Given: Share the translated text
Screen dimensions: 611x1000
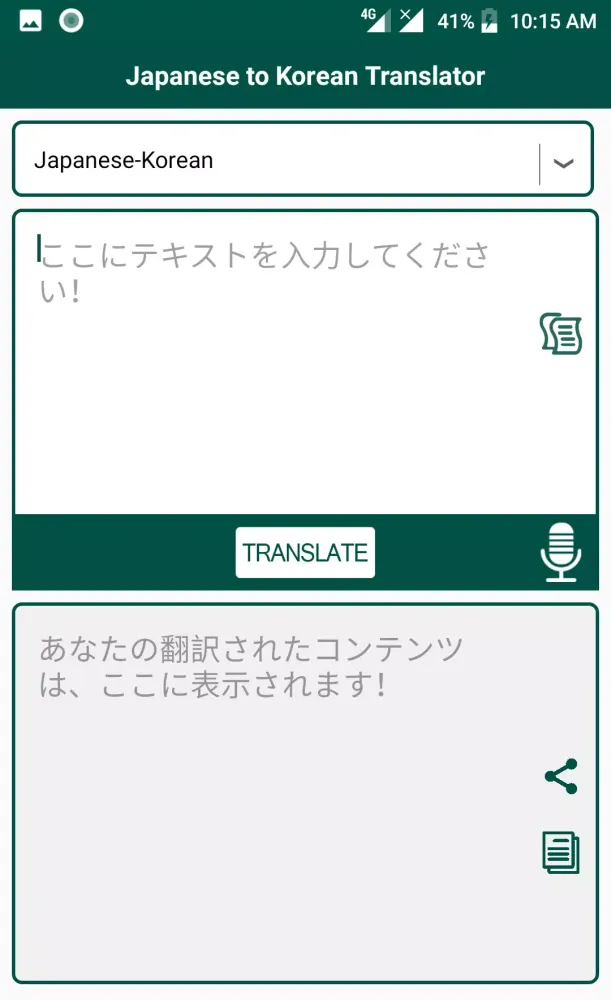Looking at the screenshot, I should click(561, 776).
